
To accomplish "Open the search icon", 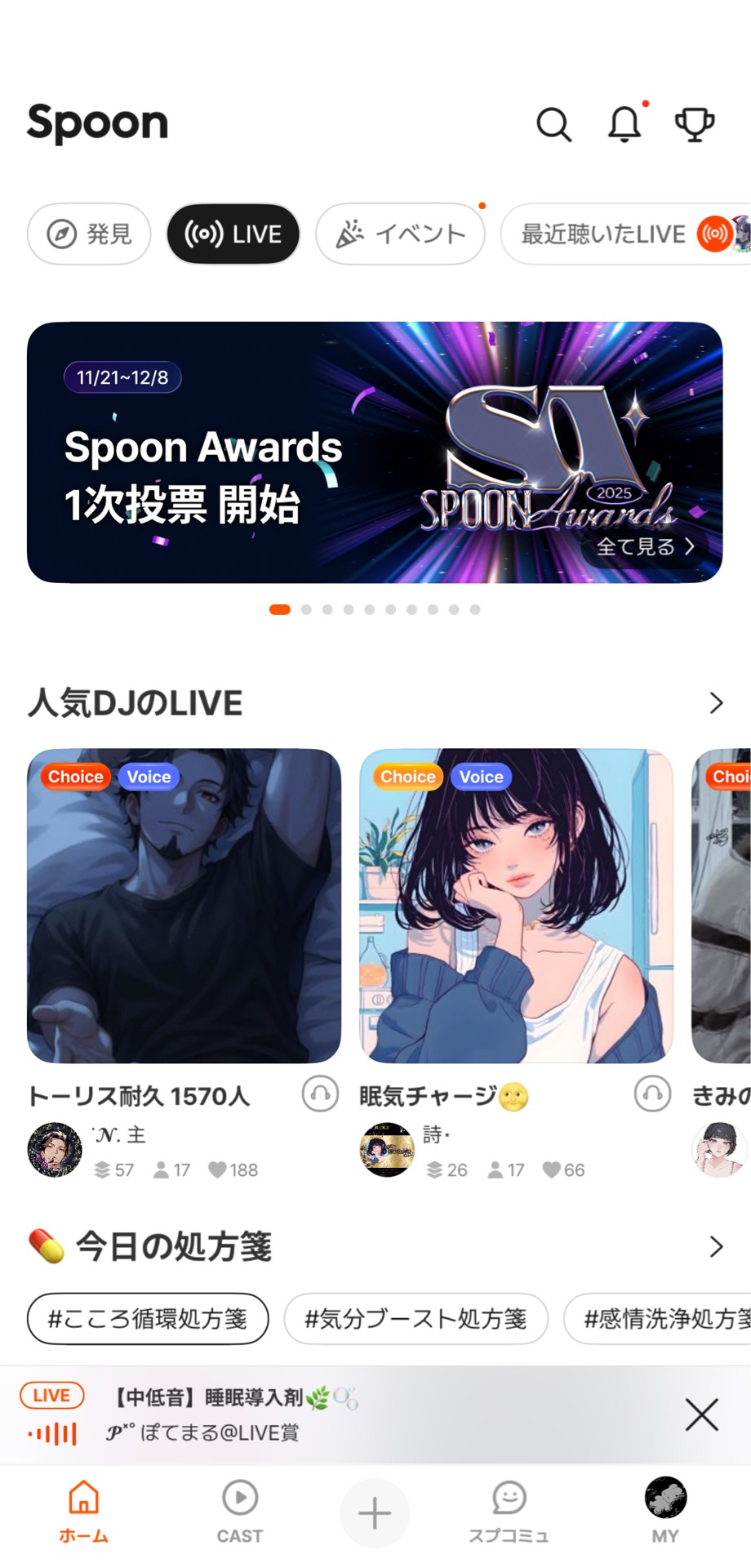I will (553, 125).
